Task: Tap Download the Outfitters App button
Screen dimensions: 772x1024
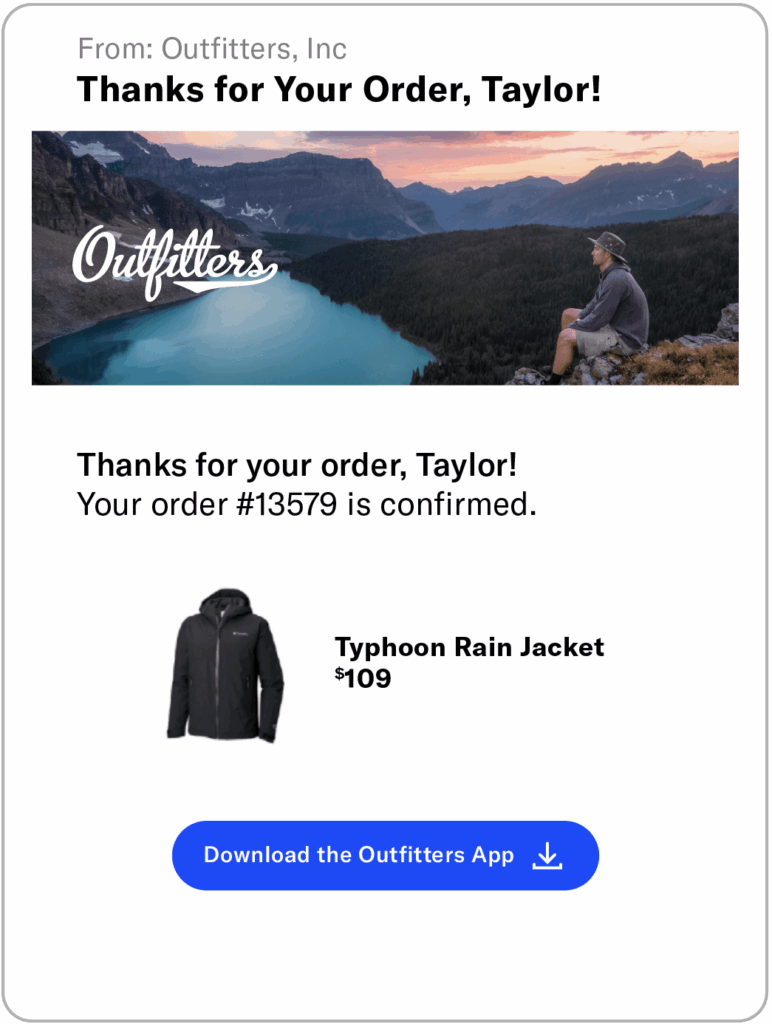Action: click(x=385, y=855)
